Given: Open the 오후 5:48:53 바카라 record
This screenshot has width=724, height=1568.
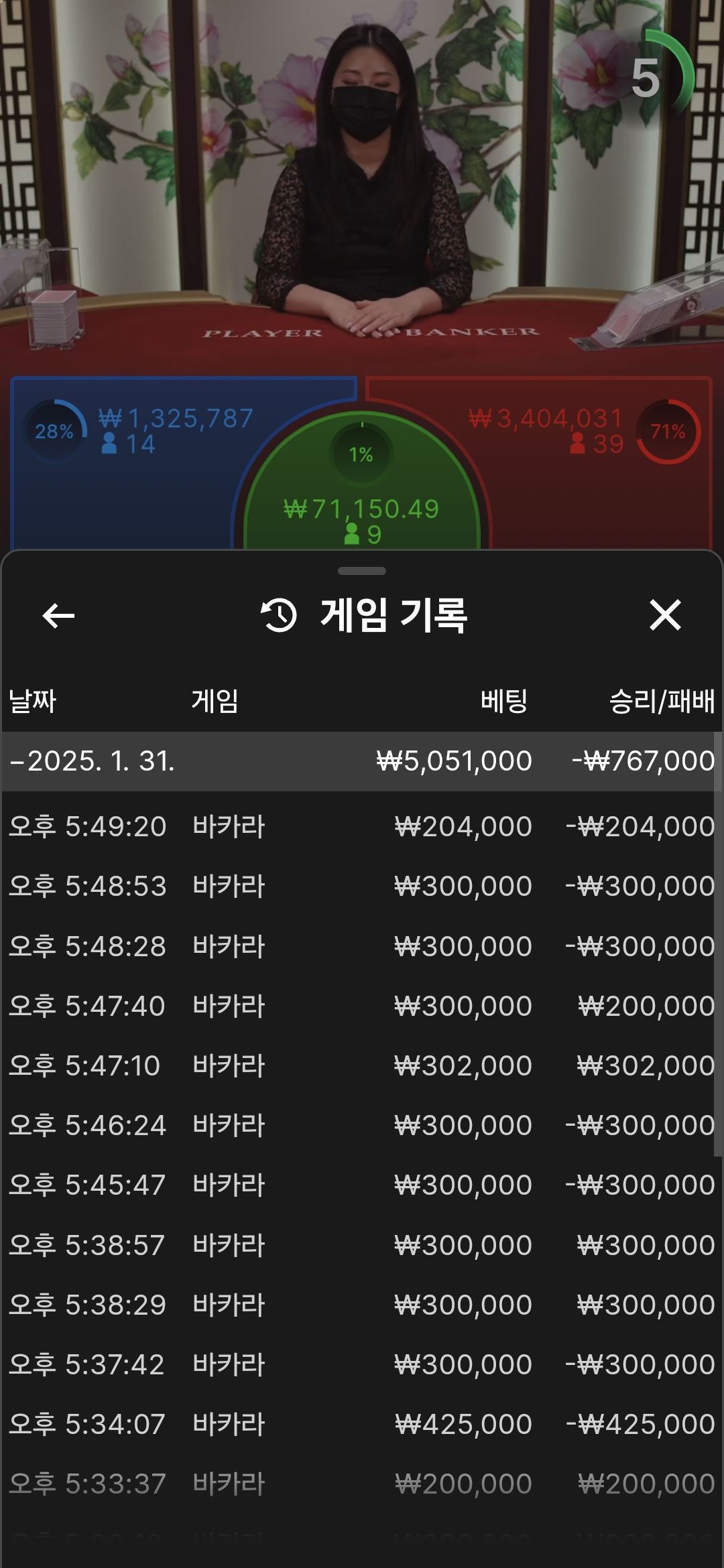Looking at the screenshot, I should (361, 886).
